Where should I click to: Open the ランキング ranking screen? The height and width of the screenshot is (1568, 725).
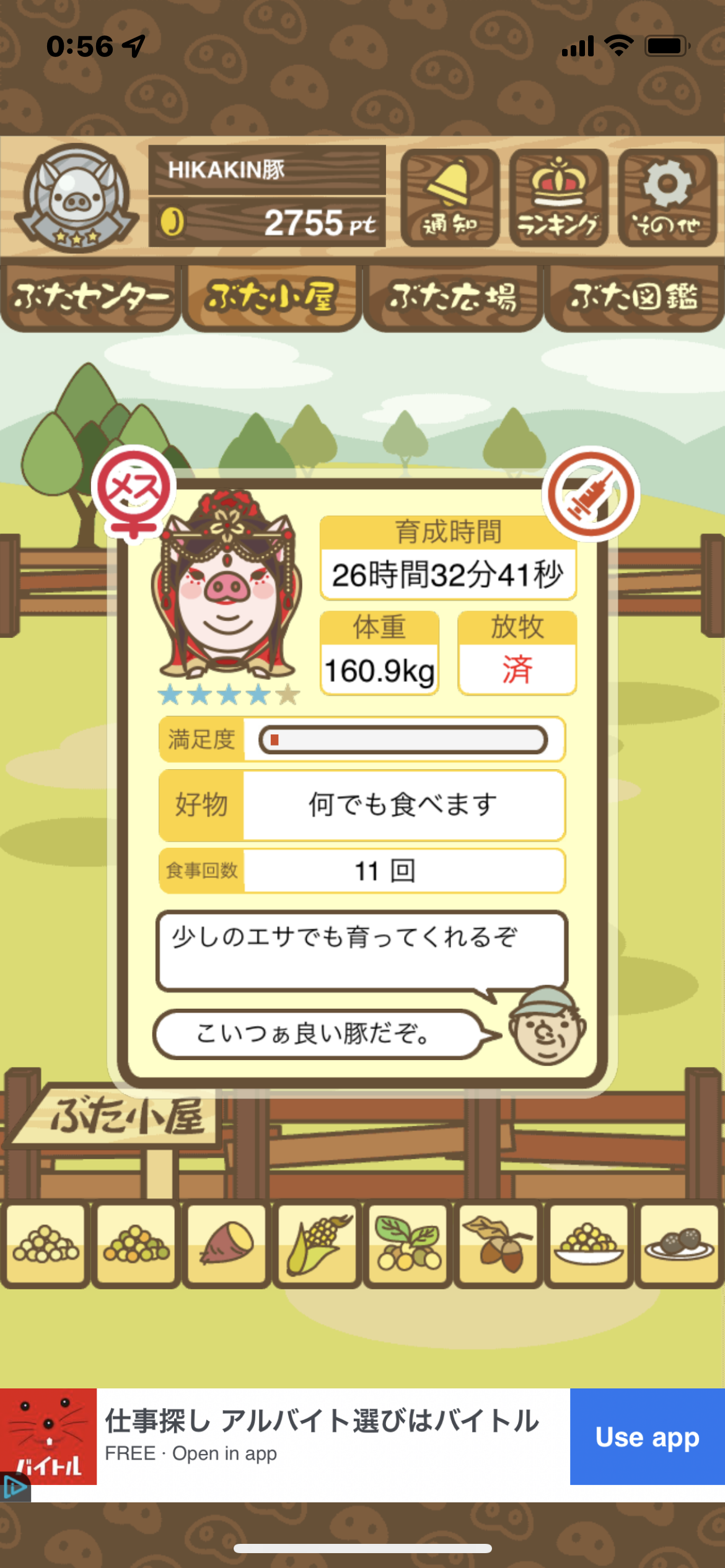click(x=558, y=198)
